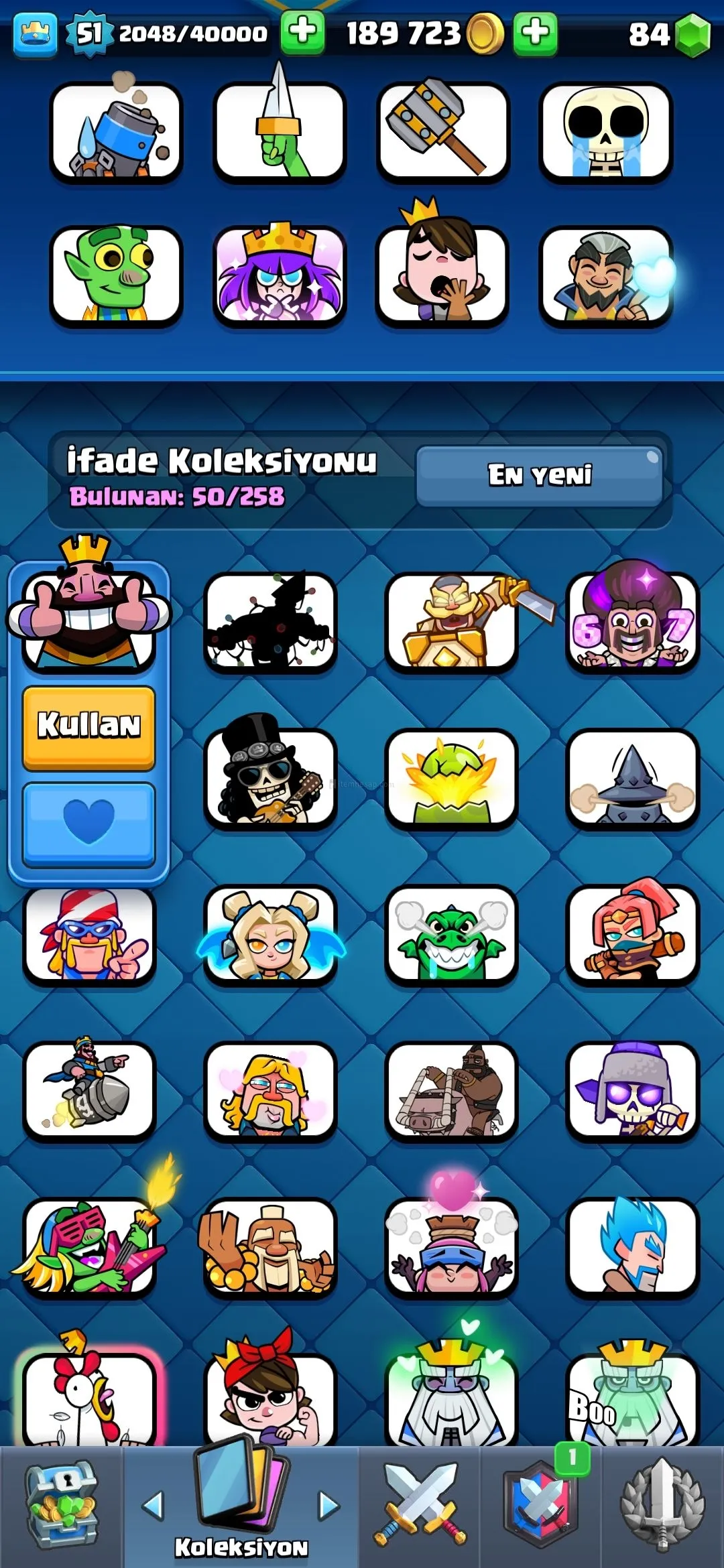Pick the angry green dragon emote
724x1568 pixels.
451,935
